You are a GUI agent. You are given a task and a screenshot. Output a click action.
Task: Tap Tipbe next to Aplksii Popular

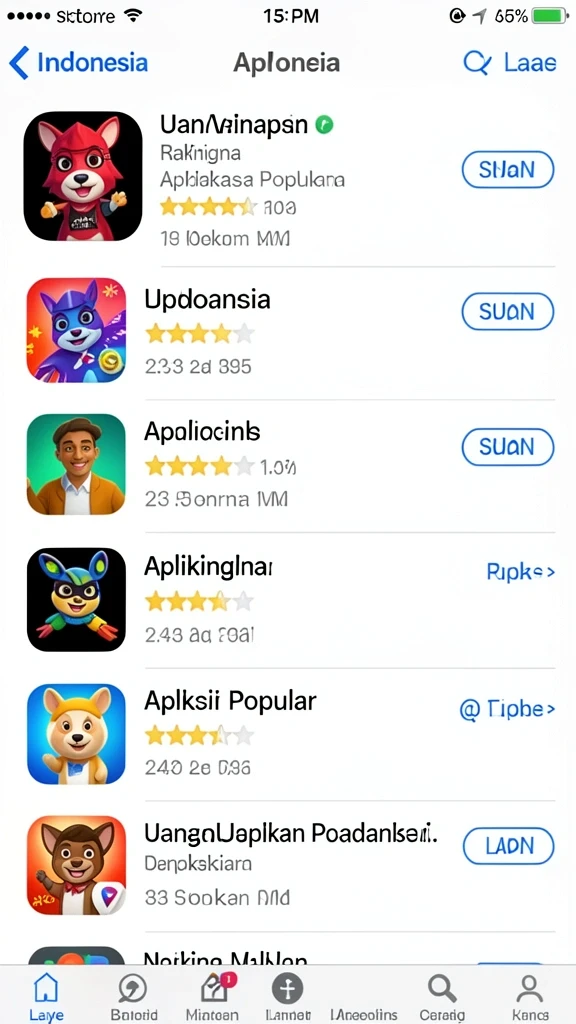pyautogui.click(x=507, y=709)
